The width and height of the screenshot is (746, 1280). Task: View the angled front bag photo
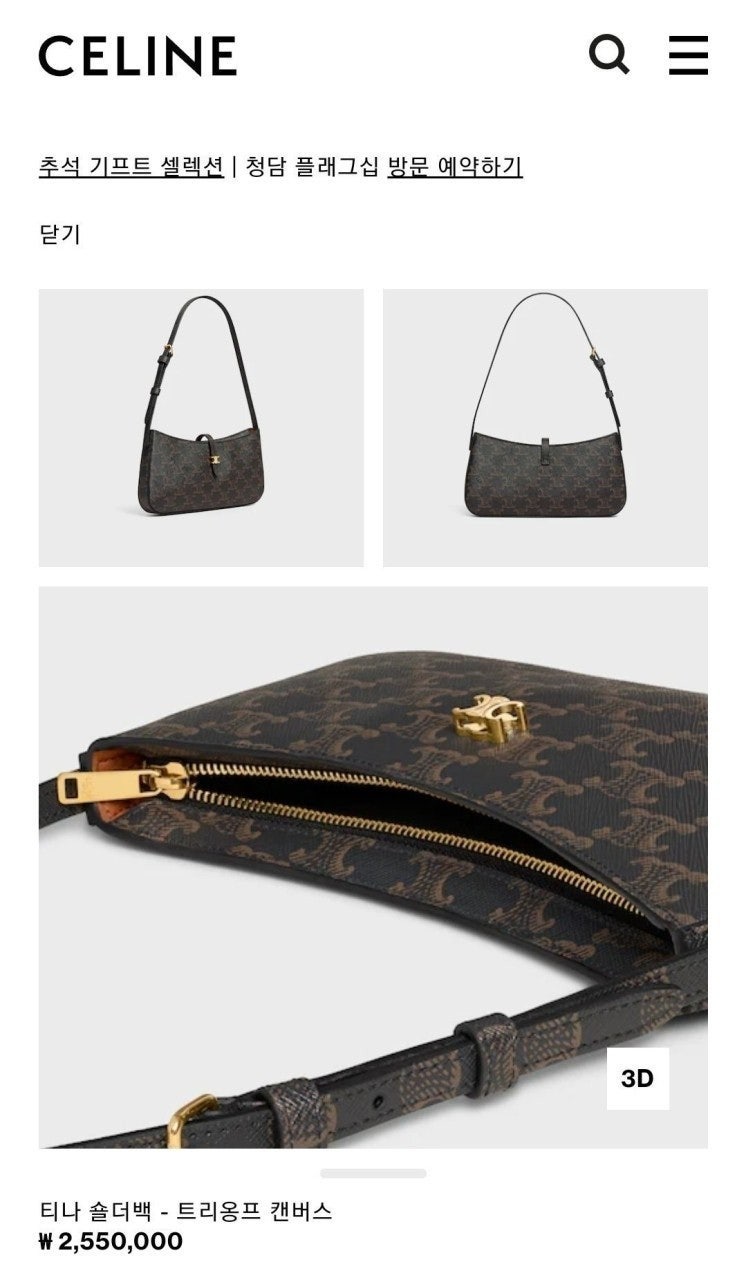(x=201, y=428)
